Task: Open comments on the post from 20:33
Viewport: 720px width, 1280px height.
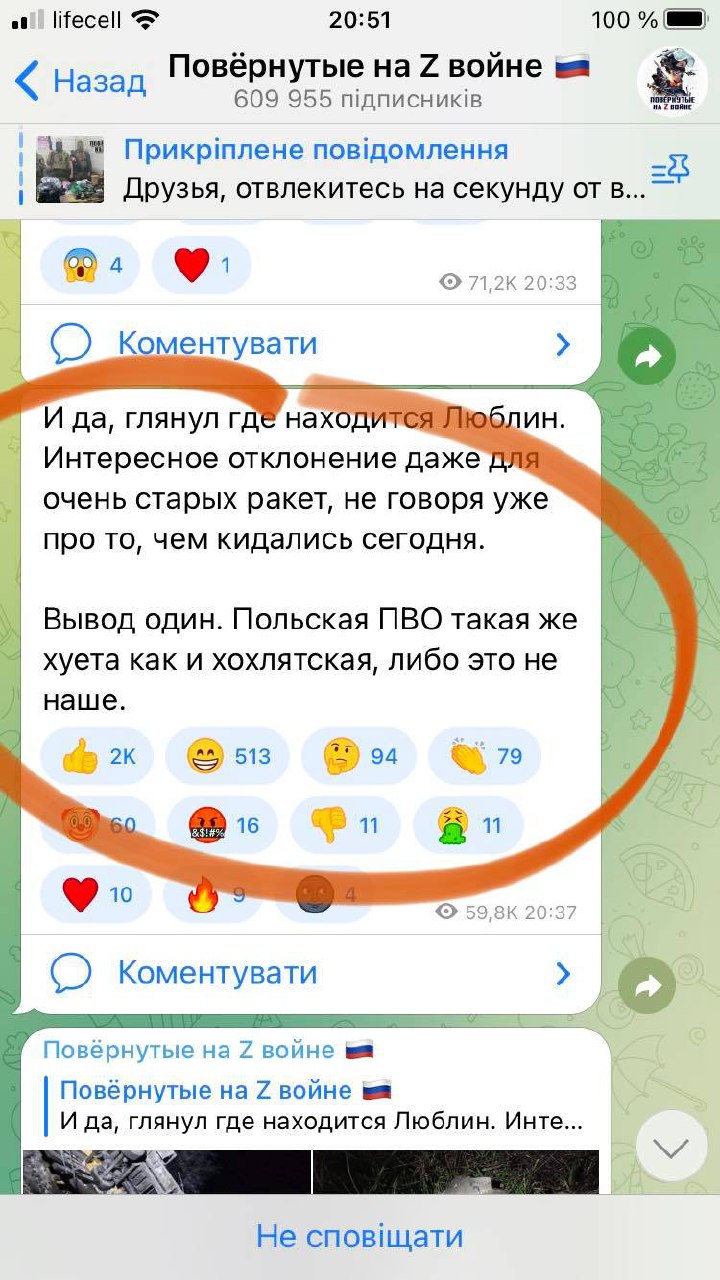Action: point(310,344)
